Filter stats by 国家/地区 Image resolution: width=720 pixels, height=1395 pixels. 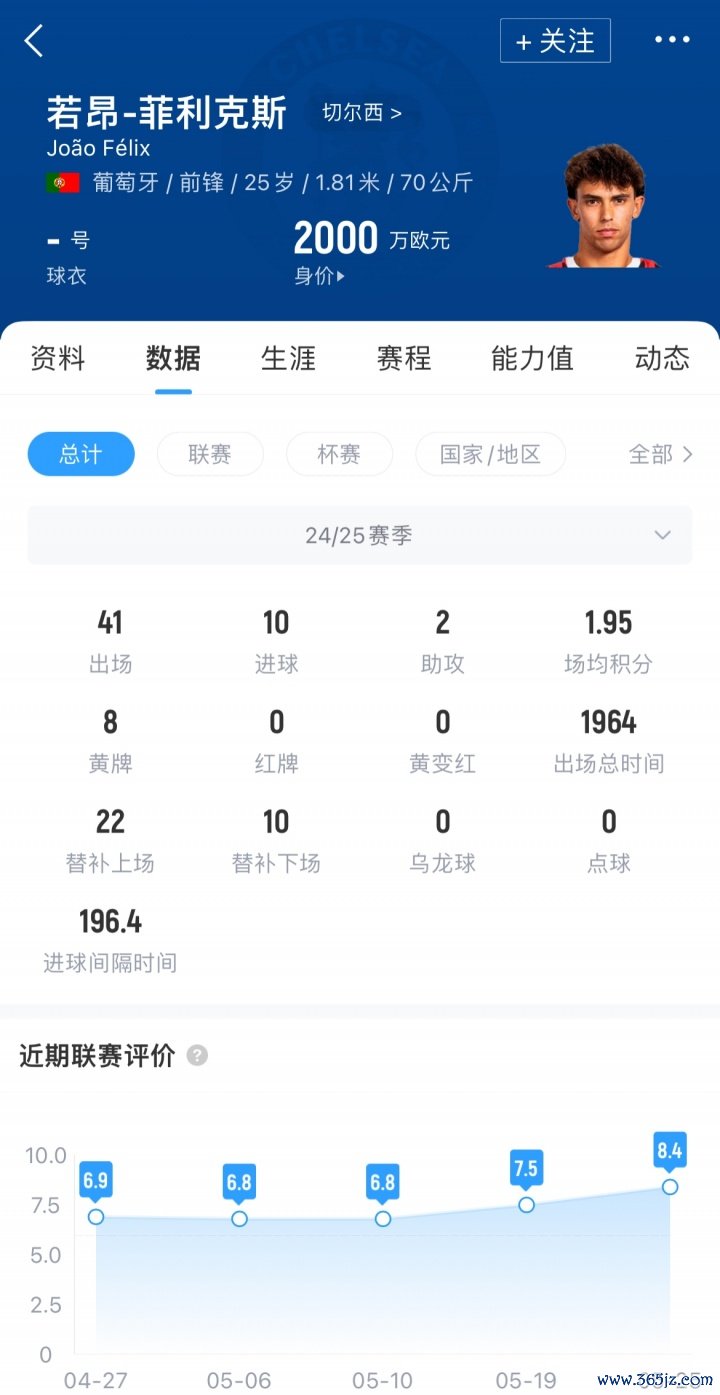coord(490,454)
